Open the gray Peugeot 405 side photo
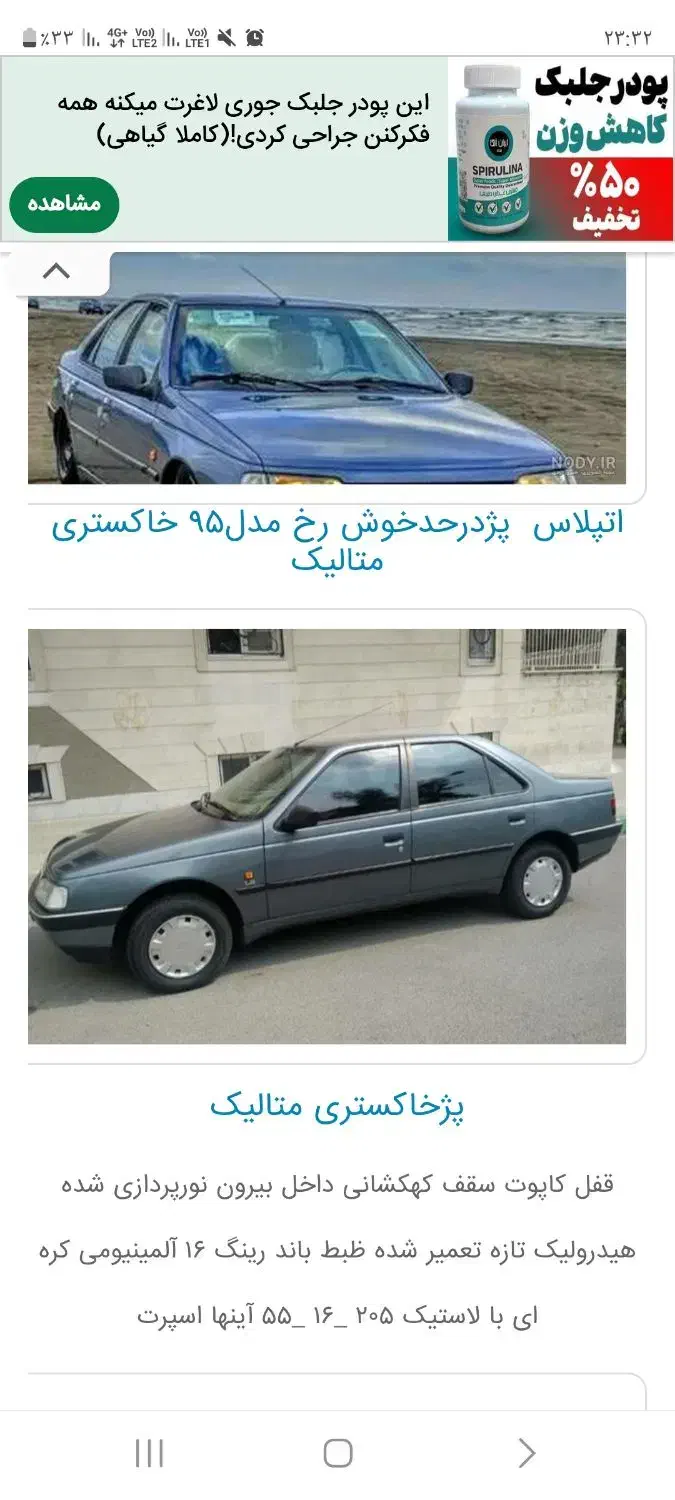The height and width of the screenshot is (1500, 675). pyautogui.click(x=327, y=836)
